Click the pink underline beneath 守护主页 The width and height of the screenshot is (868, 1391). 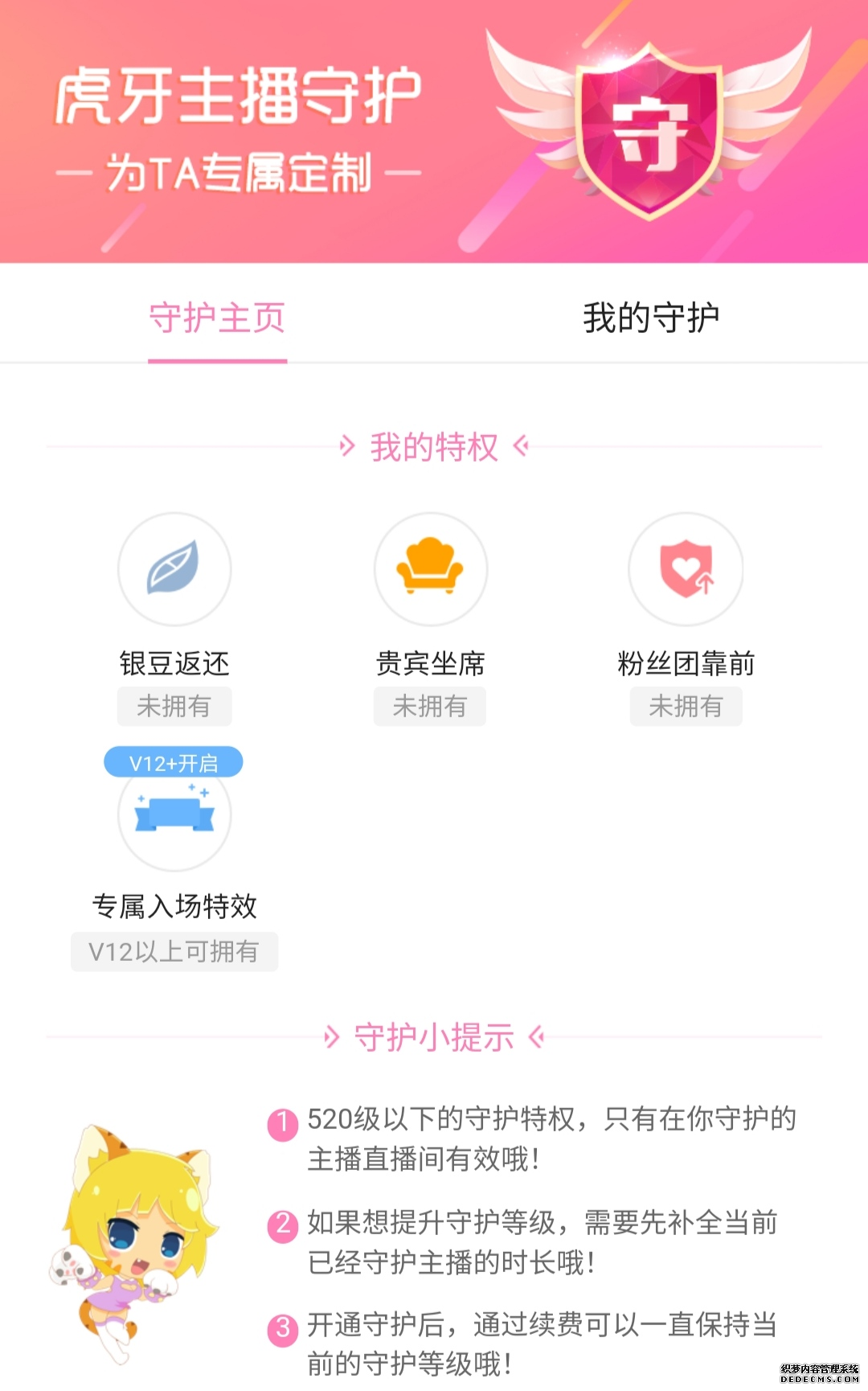(x=217, y=360)
